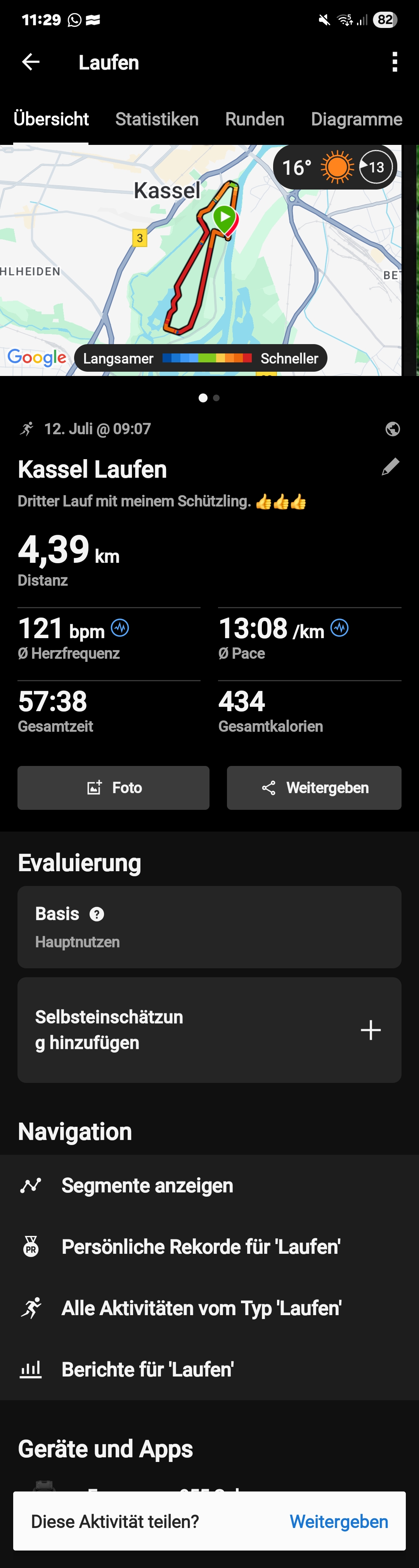
Task: Open Segmente anzeigen
Action: tap(147, 1186)
